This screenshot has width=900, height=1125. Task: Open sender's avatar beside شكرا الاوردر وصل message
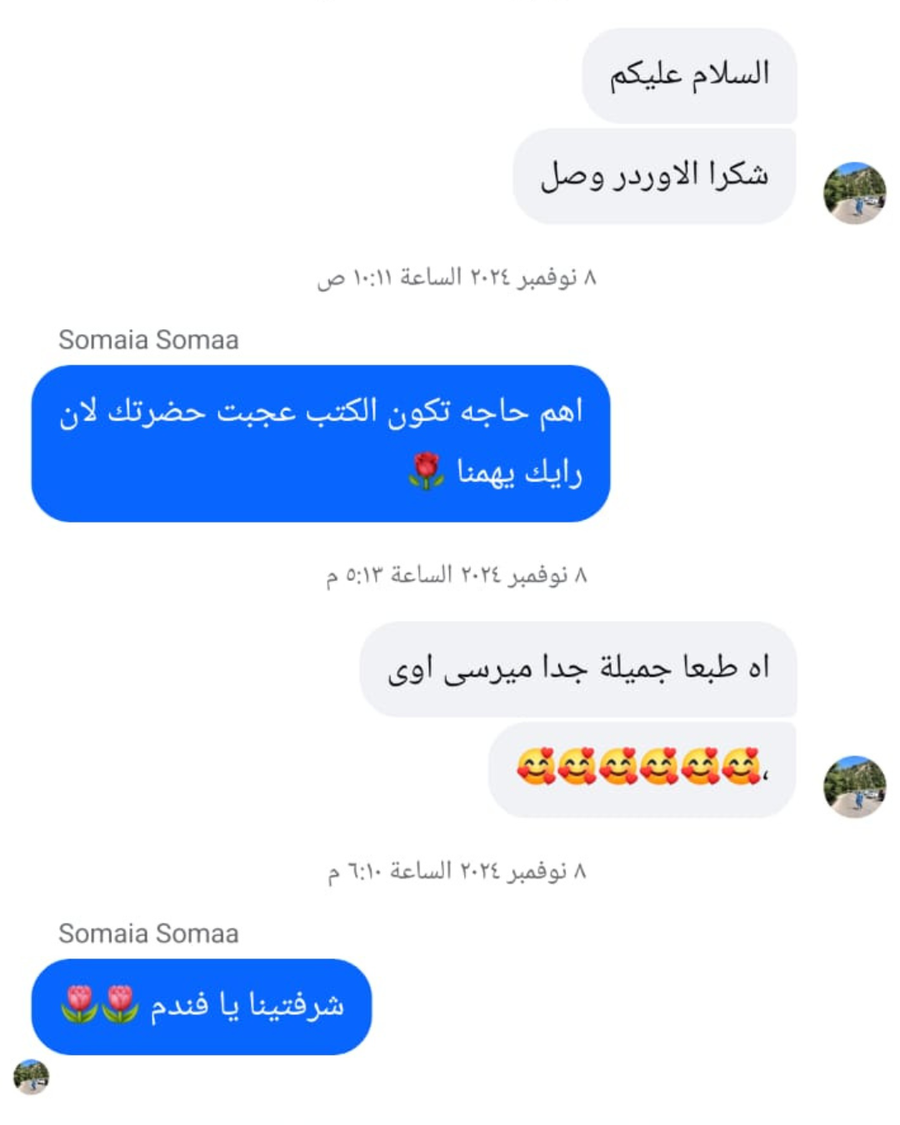854,192
